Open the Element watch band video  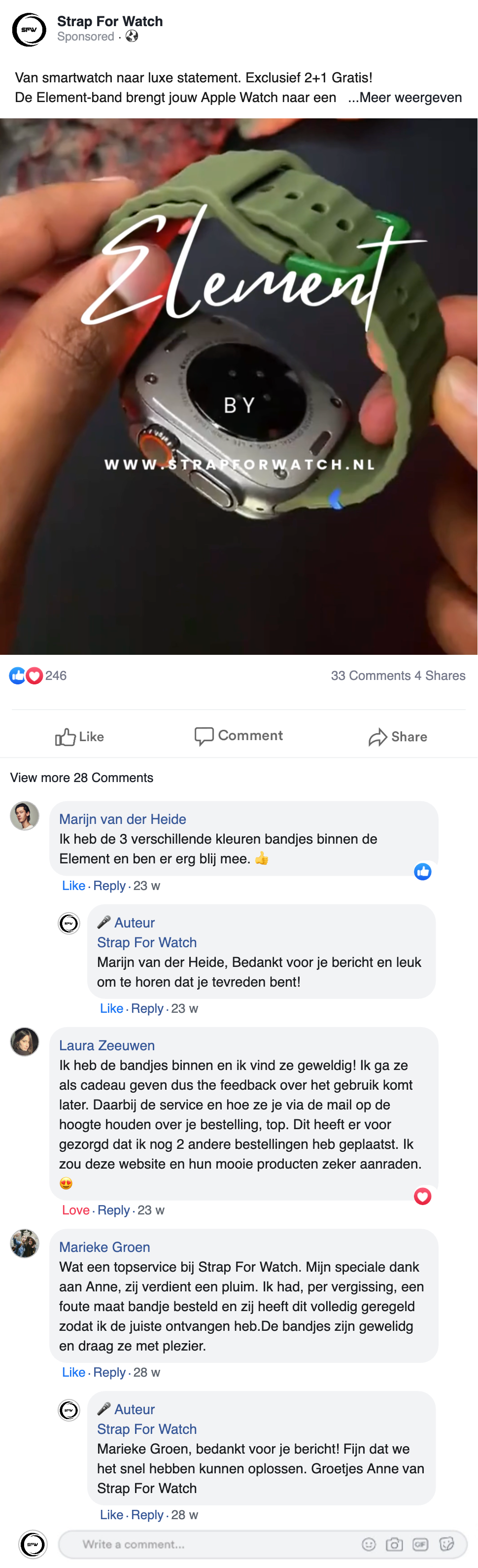(x=239, y=387)
